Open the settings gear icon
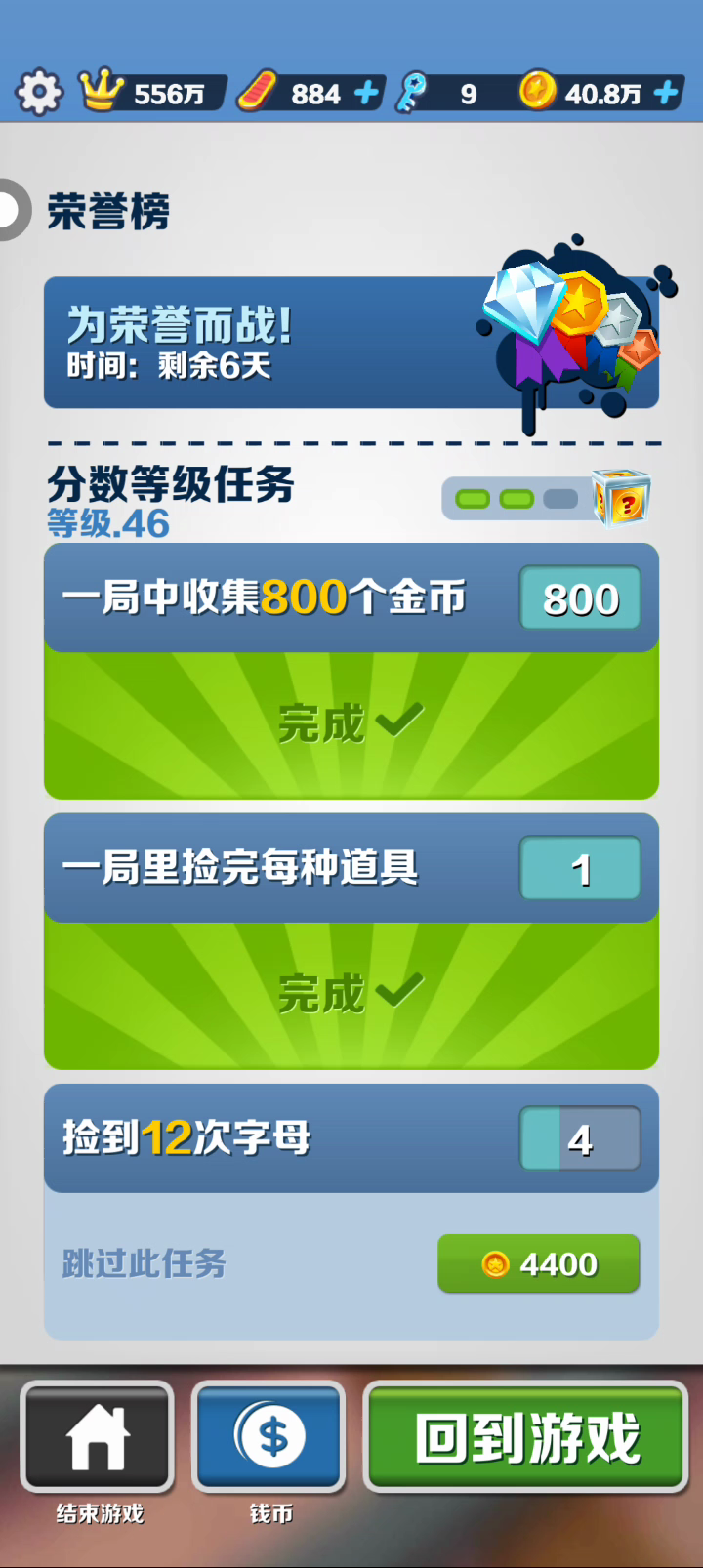Viewport: 703px width, 1568px height. [x=39, y=94]
